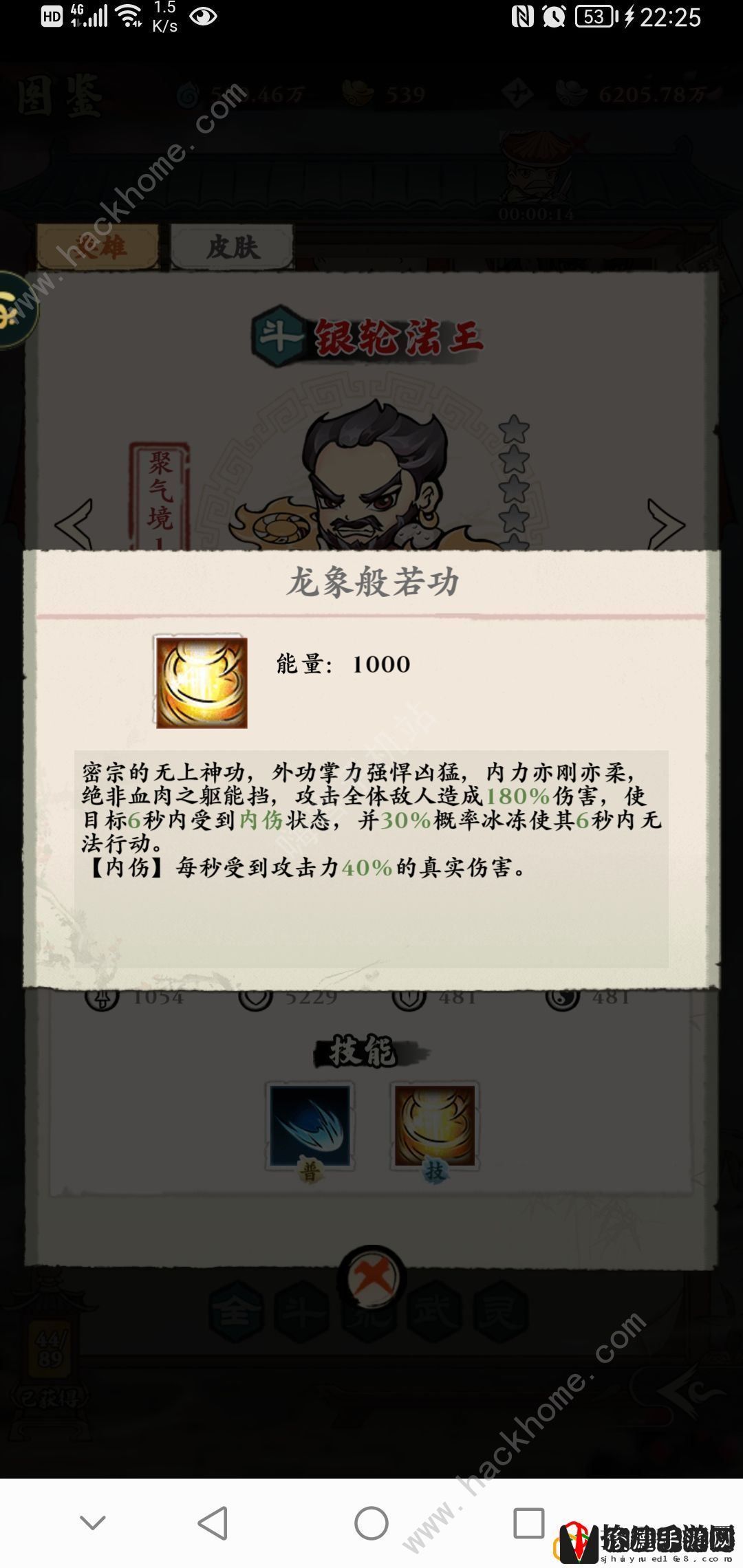Go to the system home screen
Viewport: 743px width, 1568px height.
pyautogui.click(x=371, y=1523)
